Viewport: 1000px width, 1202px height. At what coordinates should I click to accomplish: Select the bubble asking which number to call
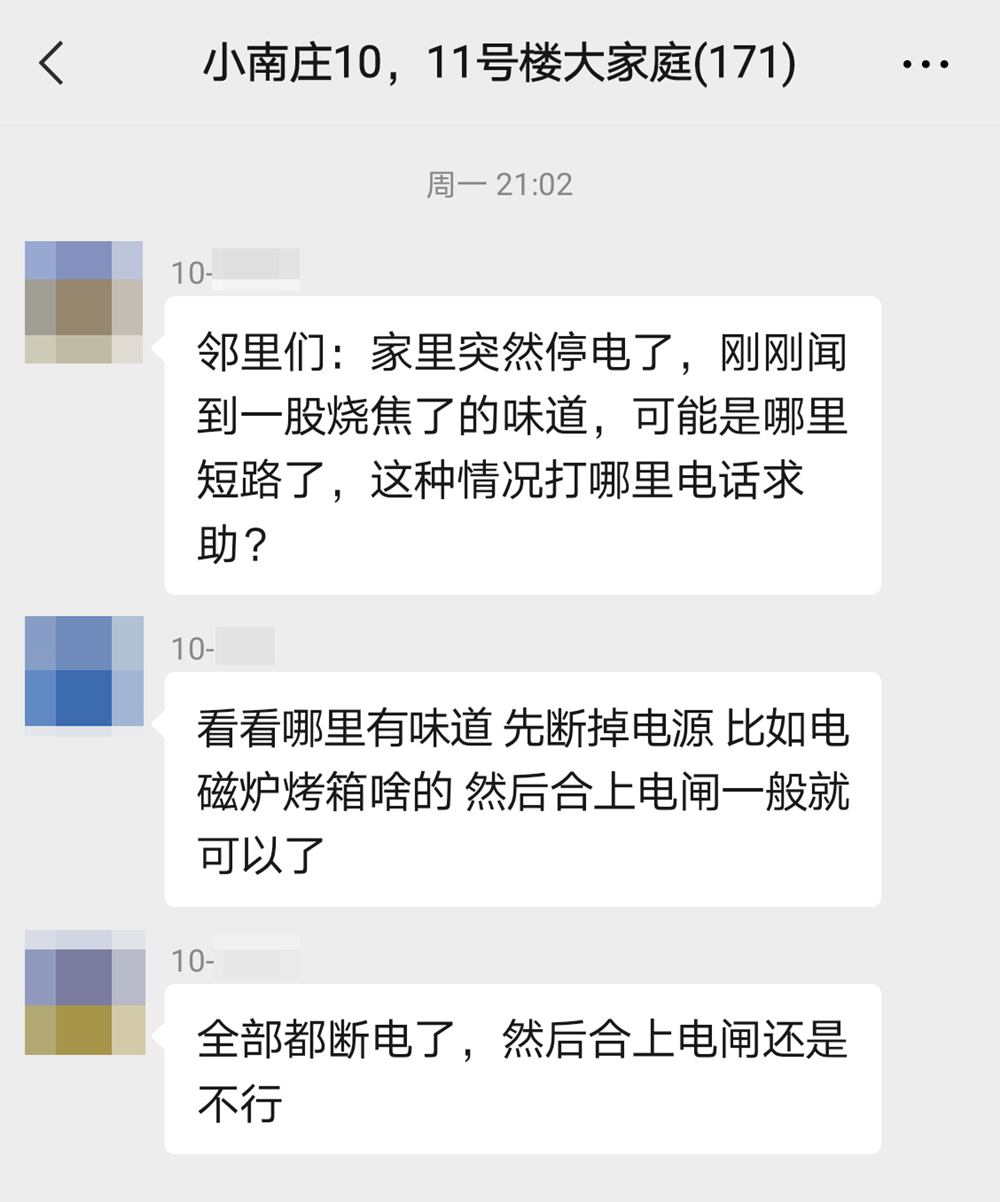(520, 445)
